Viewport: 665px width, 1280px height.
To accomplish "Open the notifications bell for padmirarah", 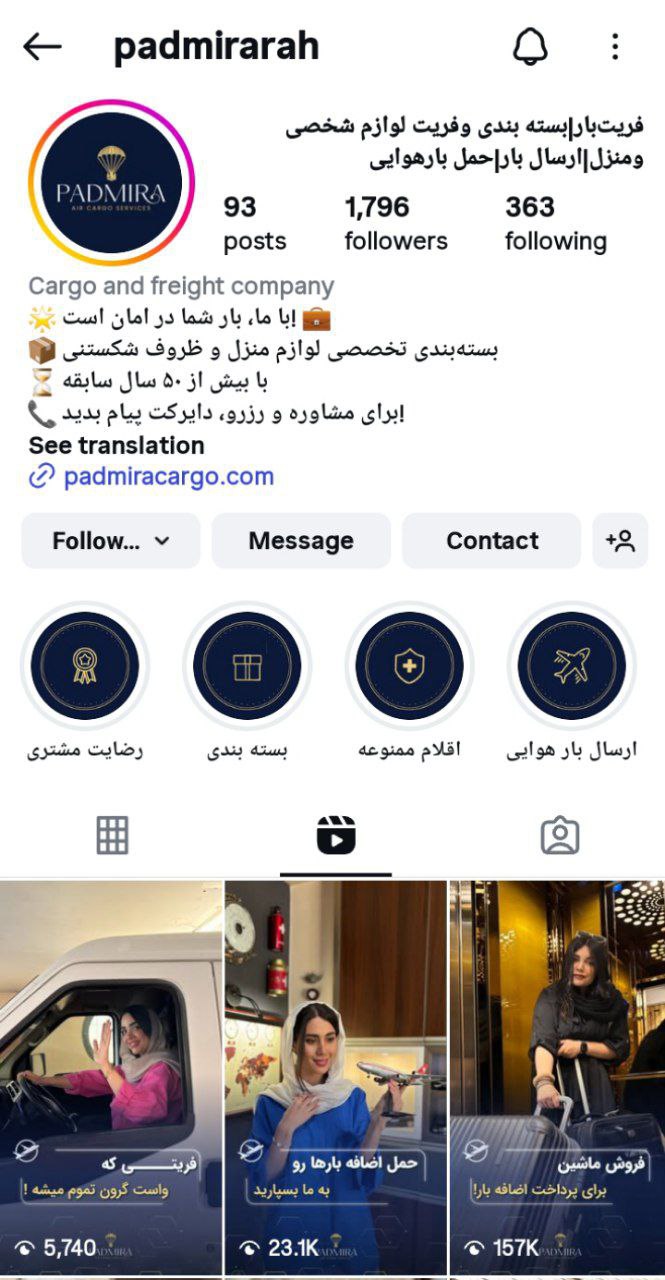I will [530, 46].
